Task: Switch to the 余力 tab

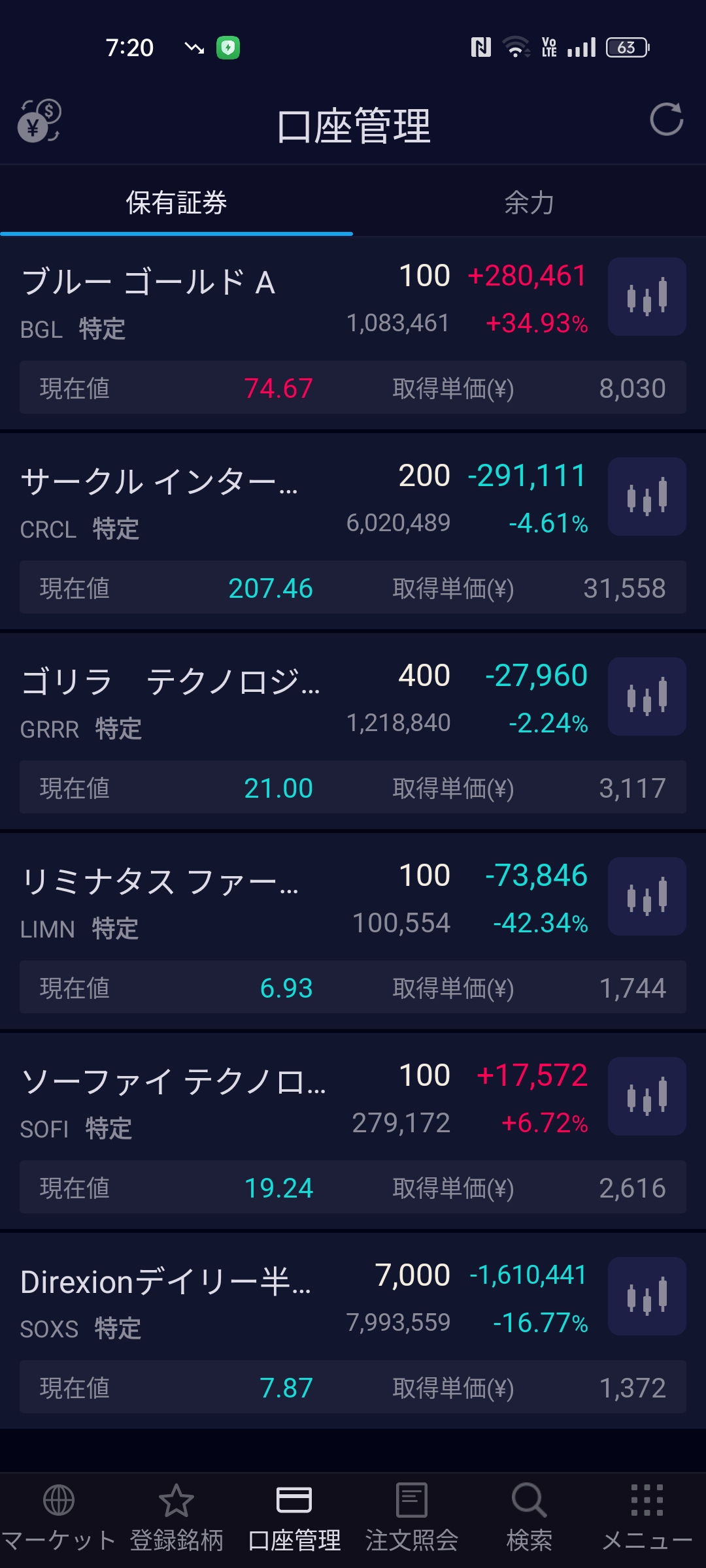Action: tap(529, 203)
